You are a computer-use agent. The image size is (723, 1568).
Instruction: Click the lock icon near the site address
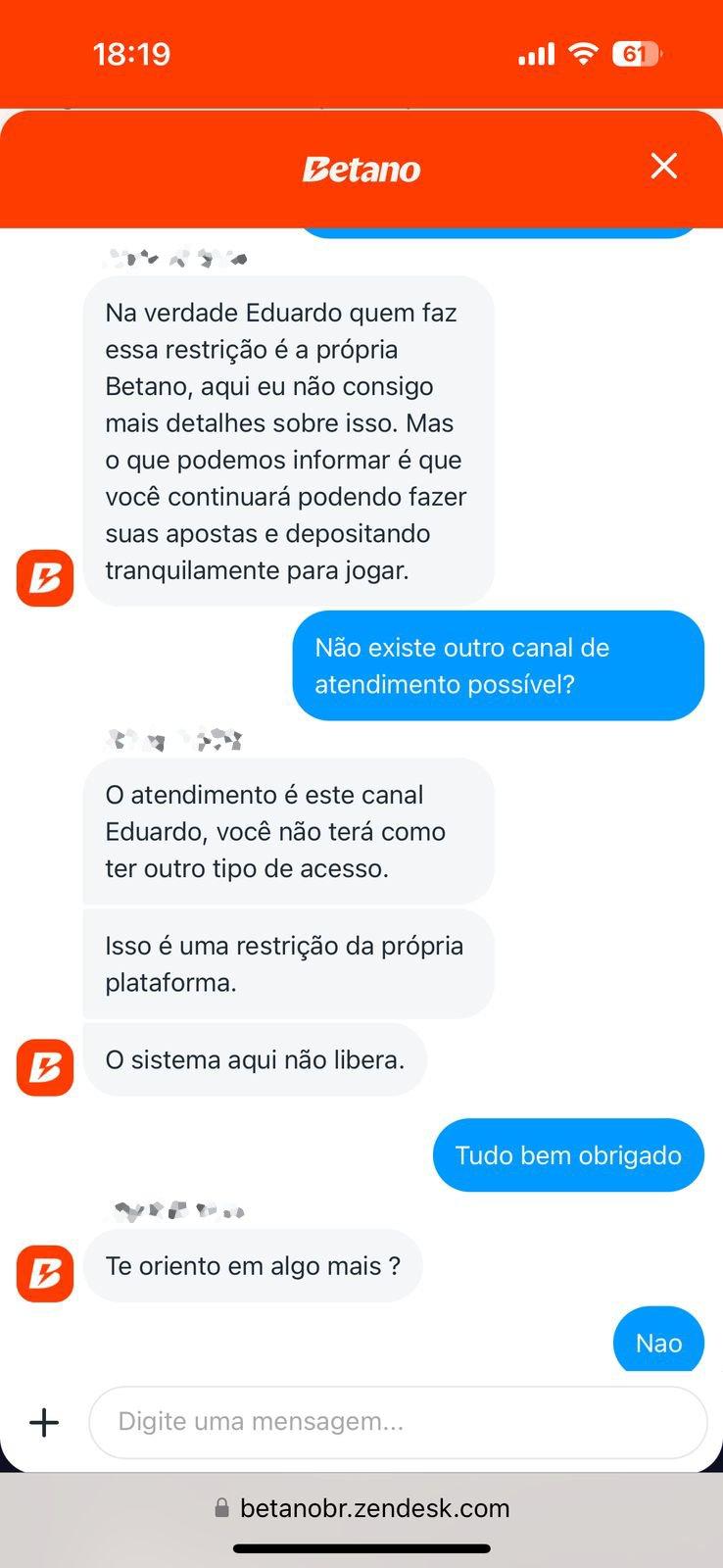click(x=220, y=1507)
